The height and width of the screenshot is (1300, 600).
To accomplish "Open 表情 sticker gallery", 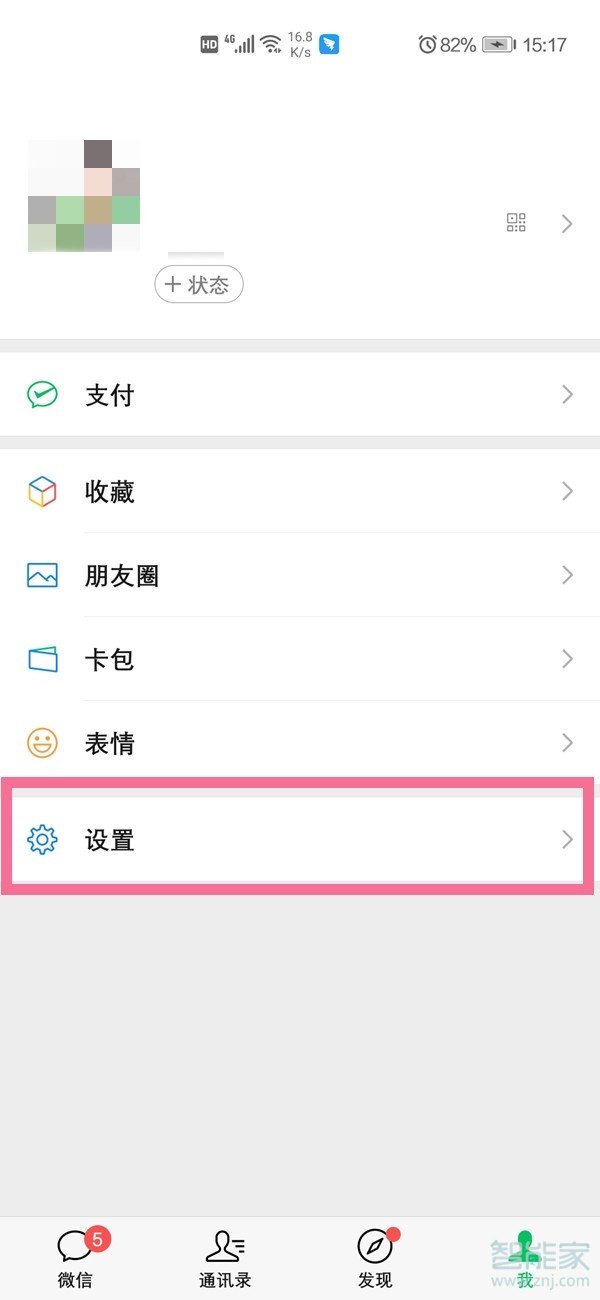I will (300, 743).
